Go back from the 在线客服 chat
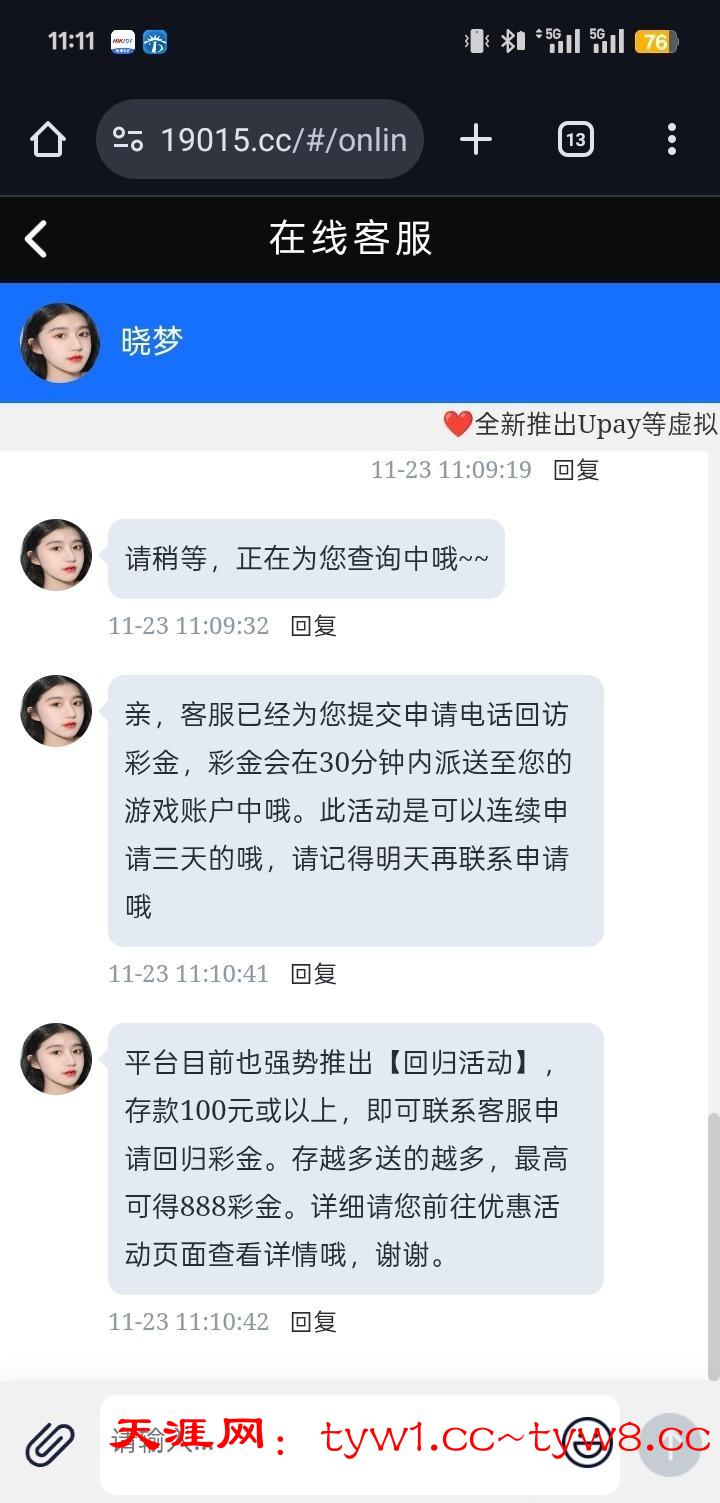This screenshot has height=1503, width=720. click(x=36, y=239)
